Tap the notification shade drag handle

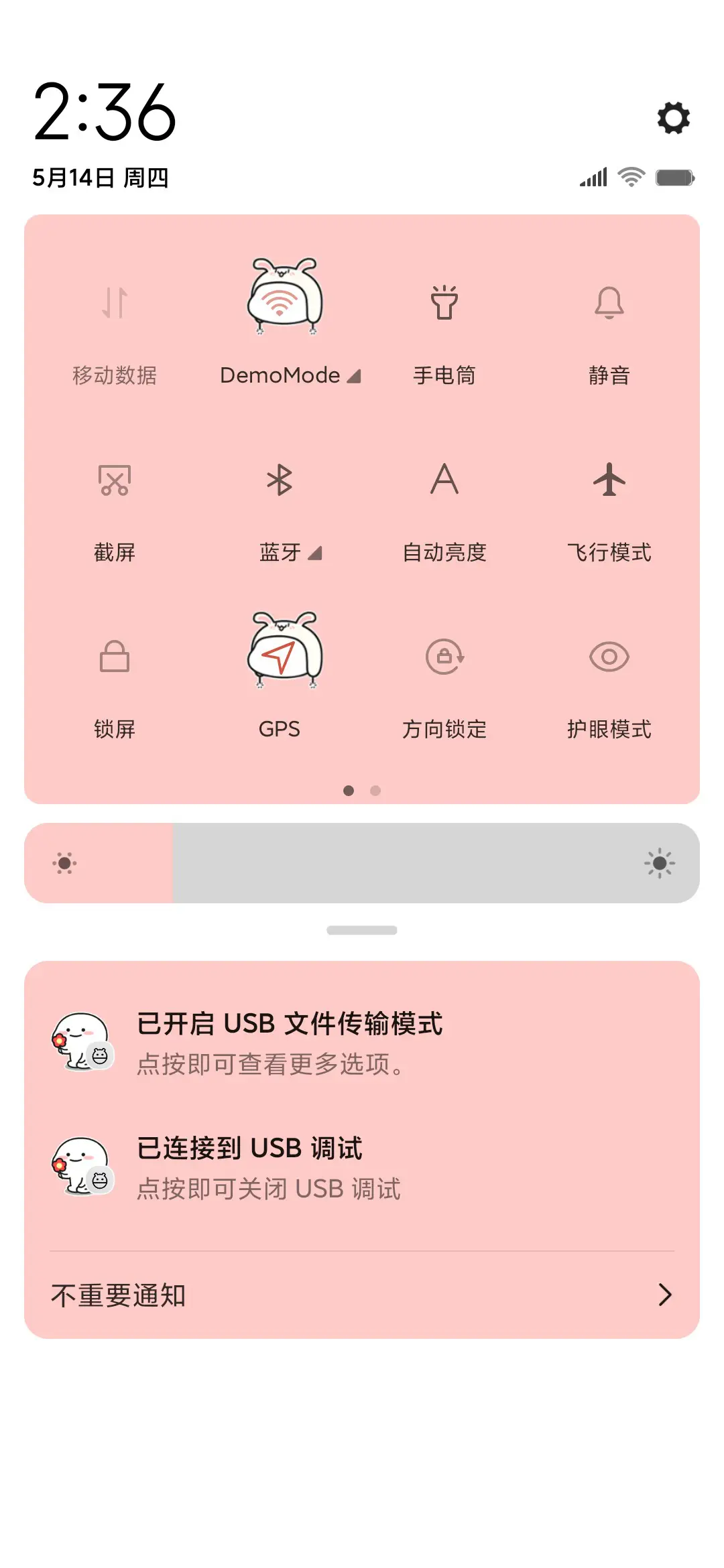pos(362,929)
